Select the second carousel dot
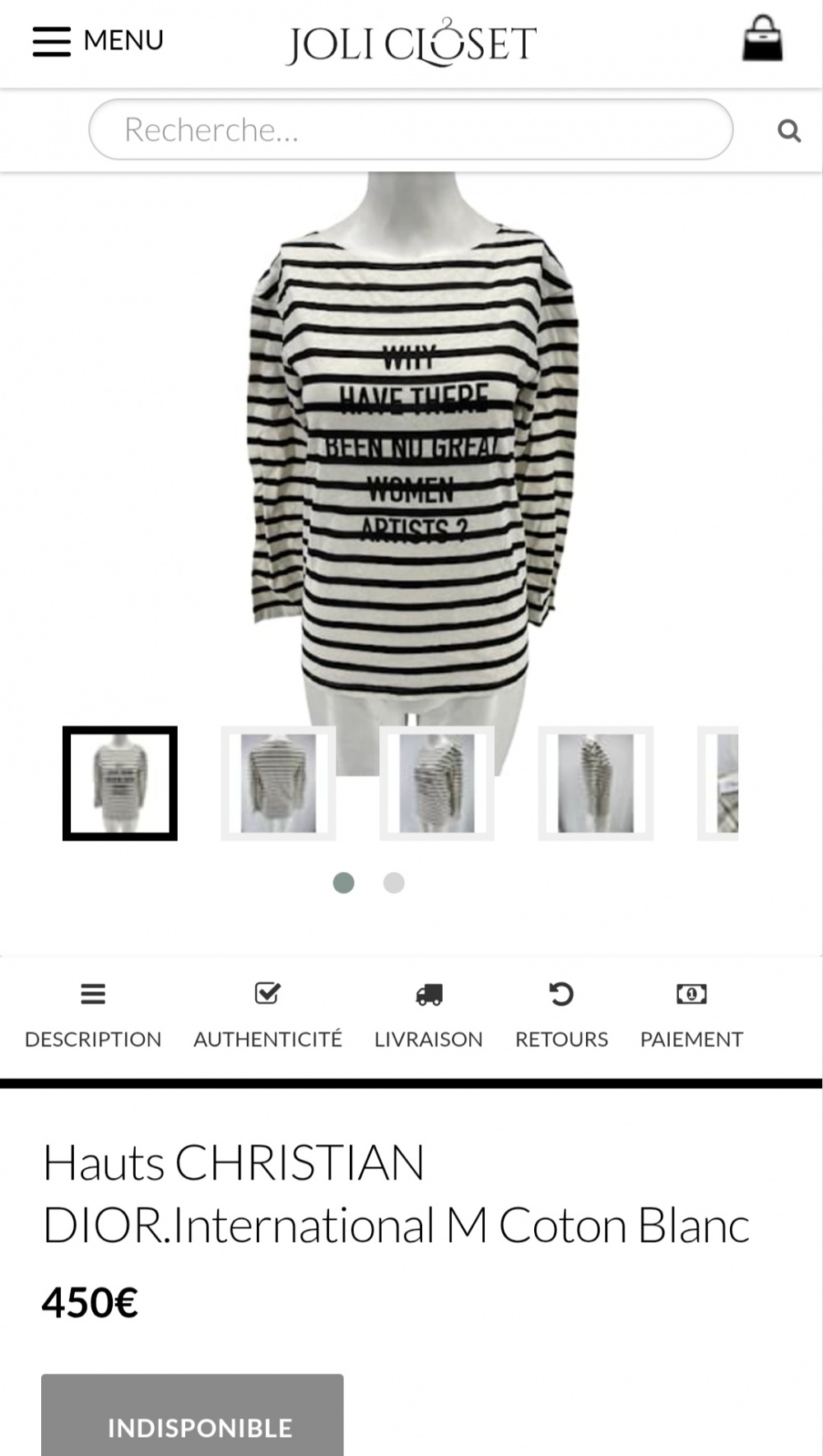The height and width of the screenshot is (1456, 823). coord(393,883)
